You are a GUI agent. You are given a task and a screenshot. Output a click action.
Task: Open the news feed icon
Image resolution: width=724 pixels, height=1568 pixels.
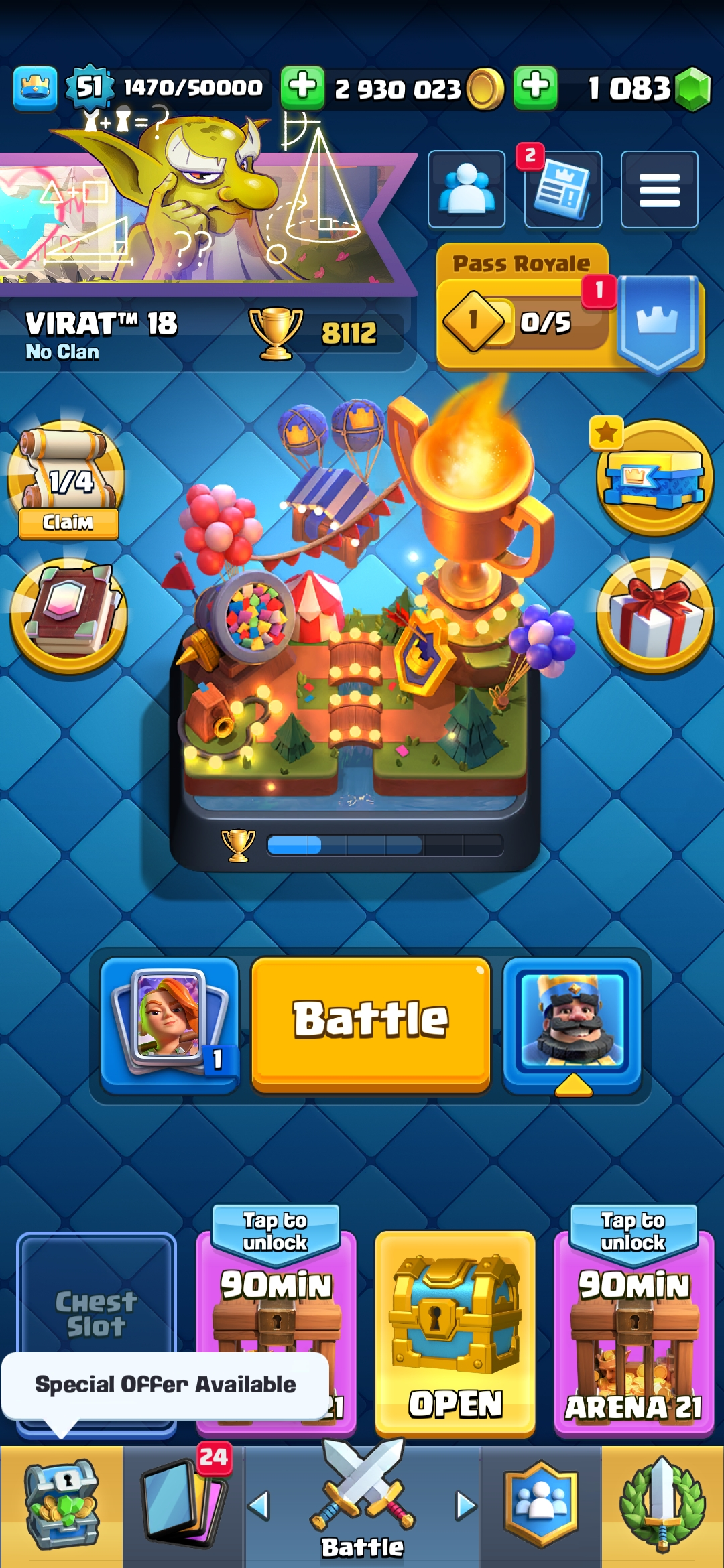pos(562,190)
